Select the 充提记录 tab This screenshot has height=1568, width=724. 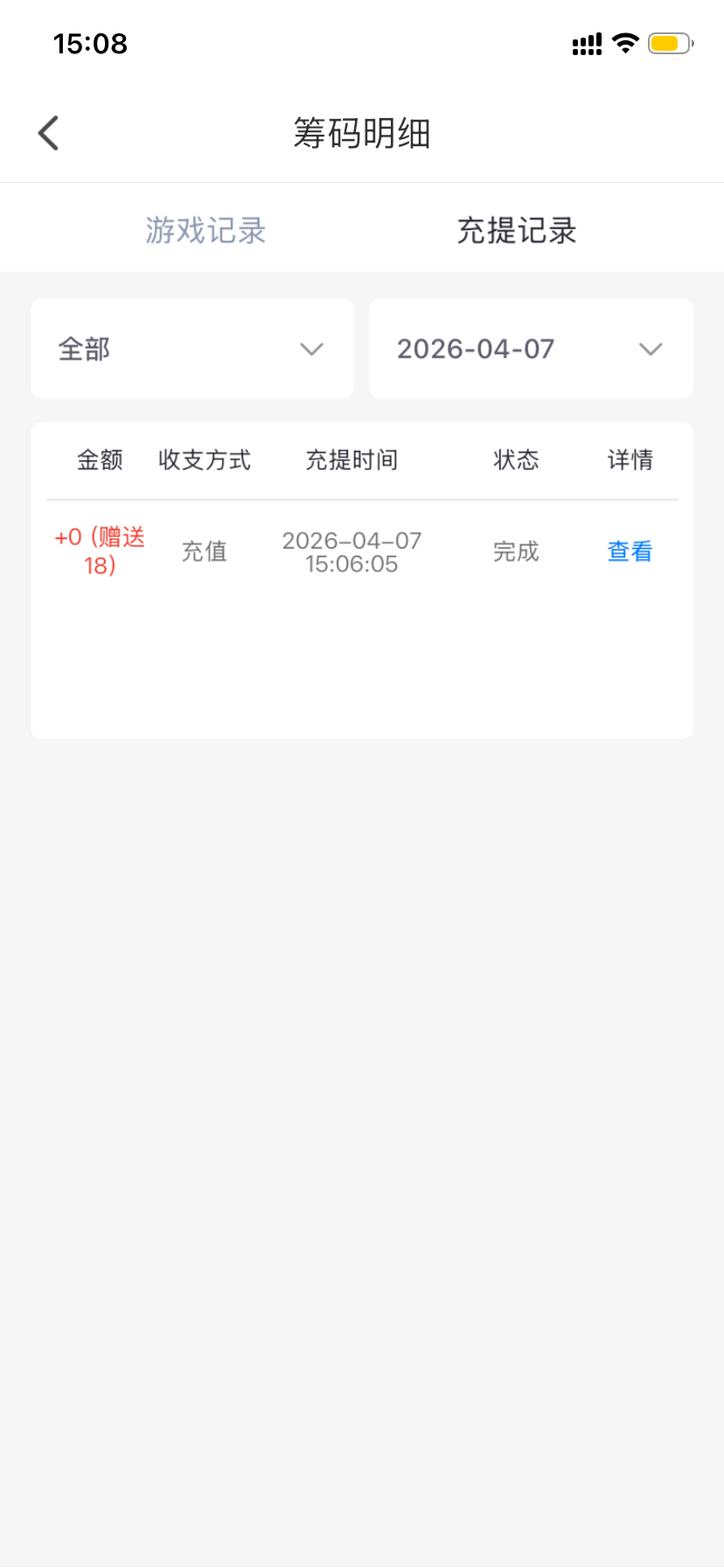click(x=517, y=231)
